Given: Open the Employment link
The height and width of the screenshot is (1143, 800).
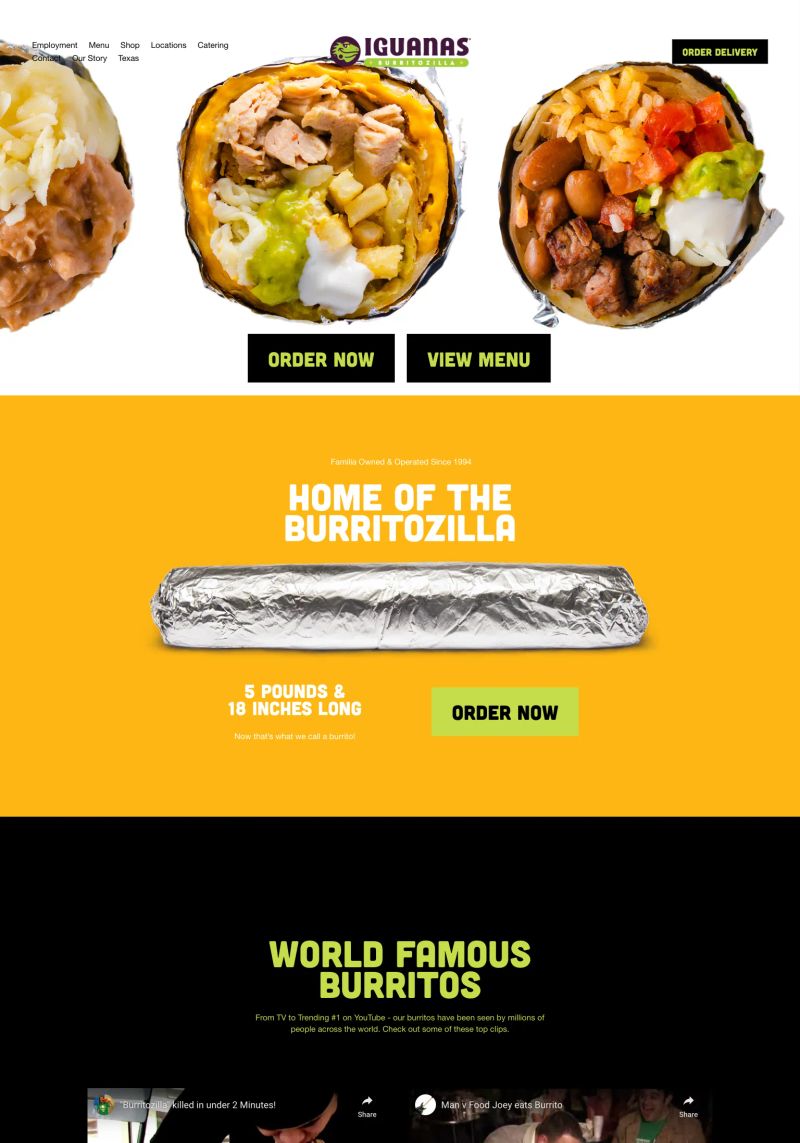Looking at the screenshot, I should click(x=54, y=45).
